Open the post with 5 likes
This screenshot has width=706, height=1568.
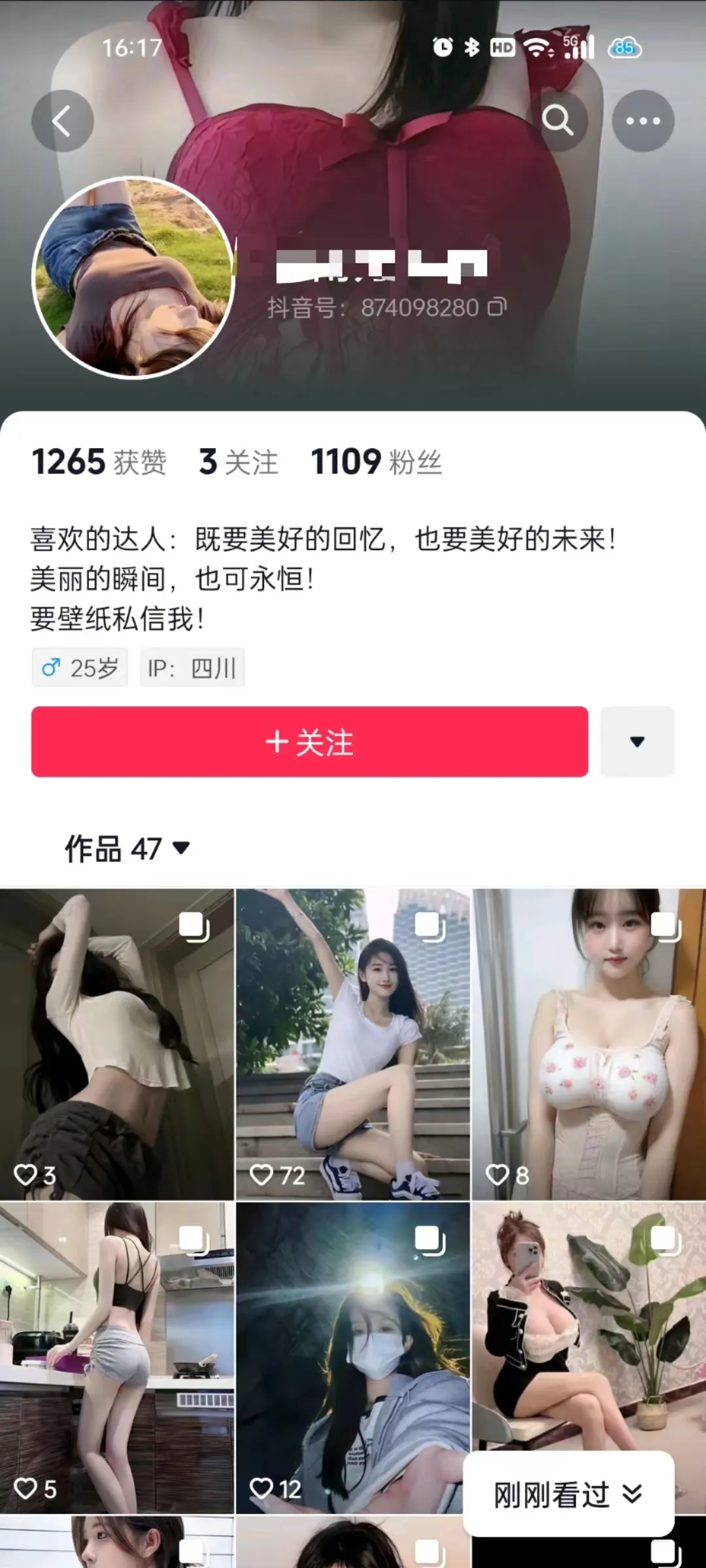(x=116, y=1357)
